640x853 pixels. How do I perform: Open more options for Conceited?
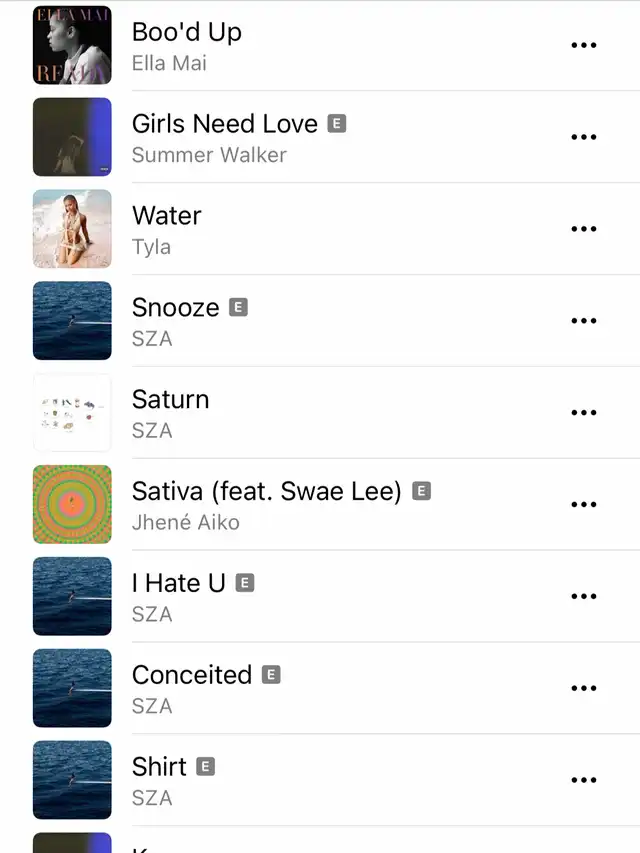pyautogui.click(x=583, y=689)
